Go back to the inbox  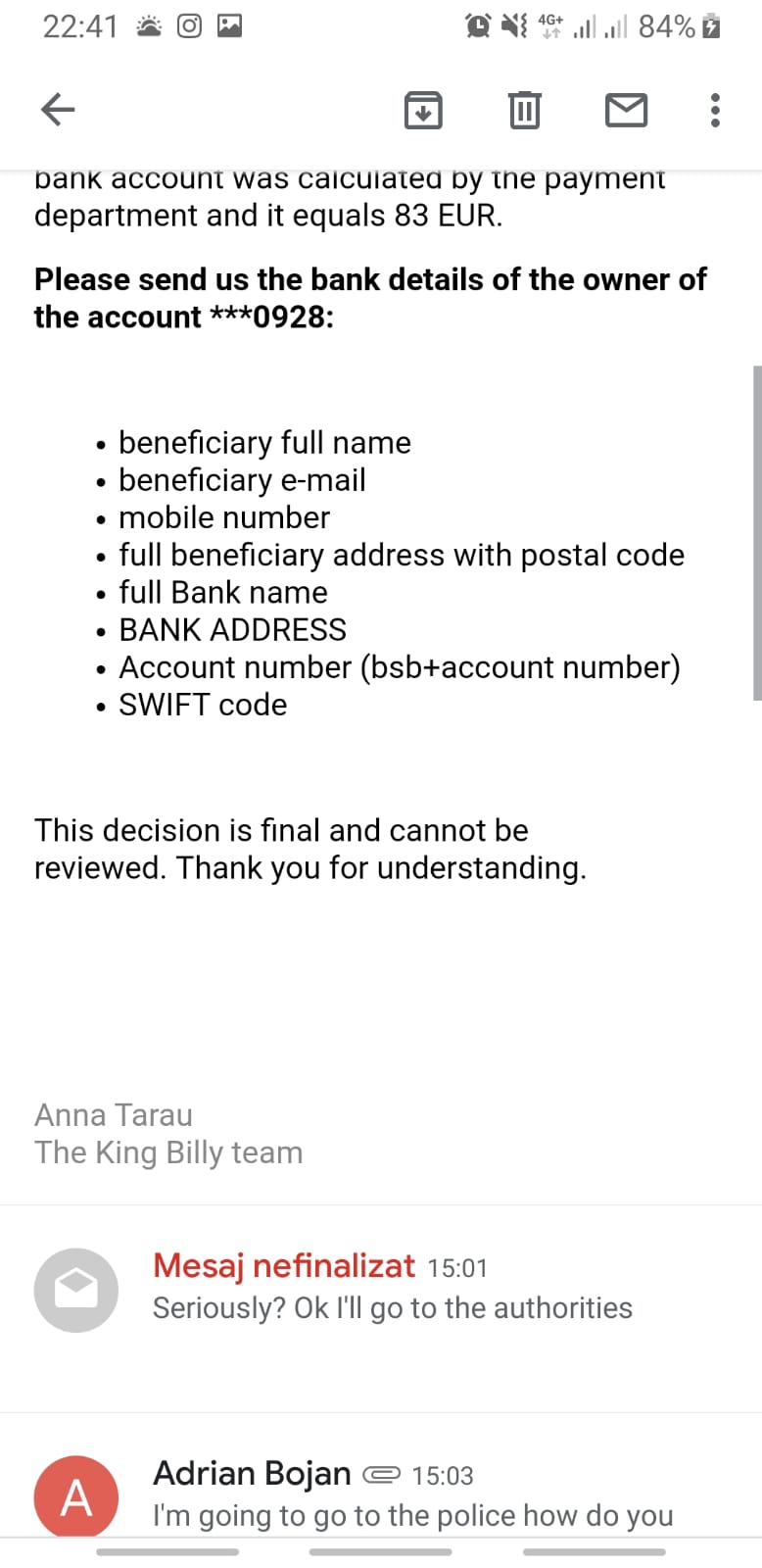58,109
